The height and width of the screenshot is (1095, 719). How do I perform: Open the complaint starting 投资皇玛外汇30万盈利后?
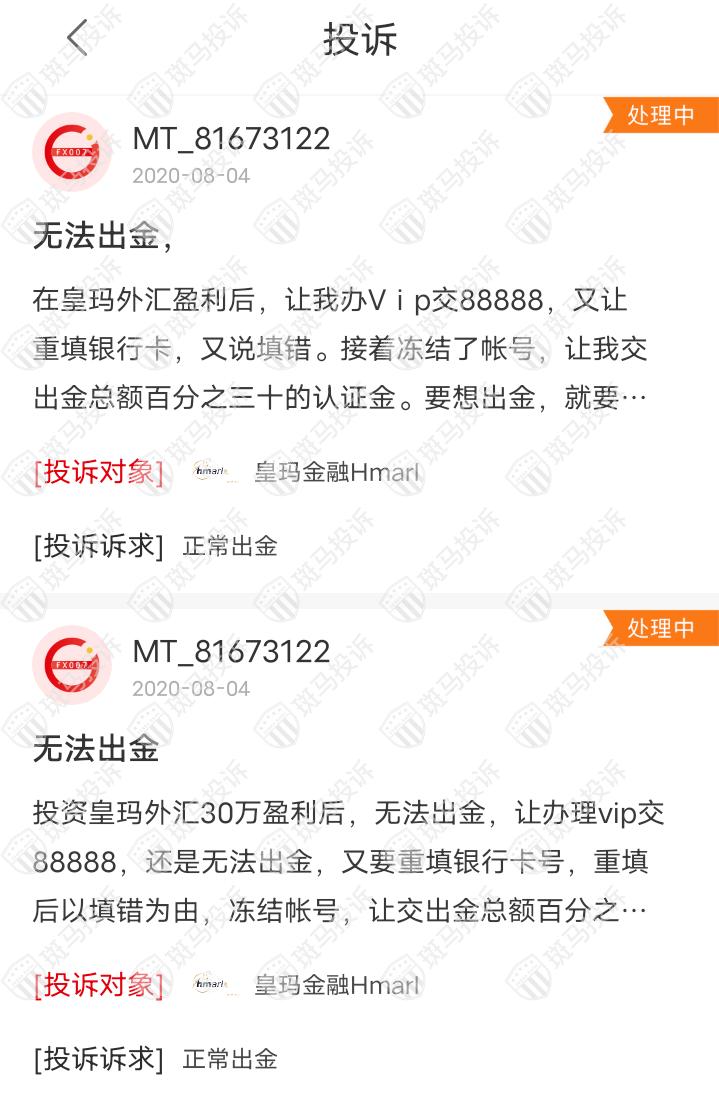[348, 860]
